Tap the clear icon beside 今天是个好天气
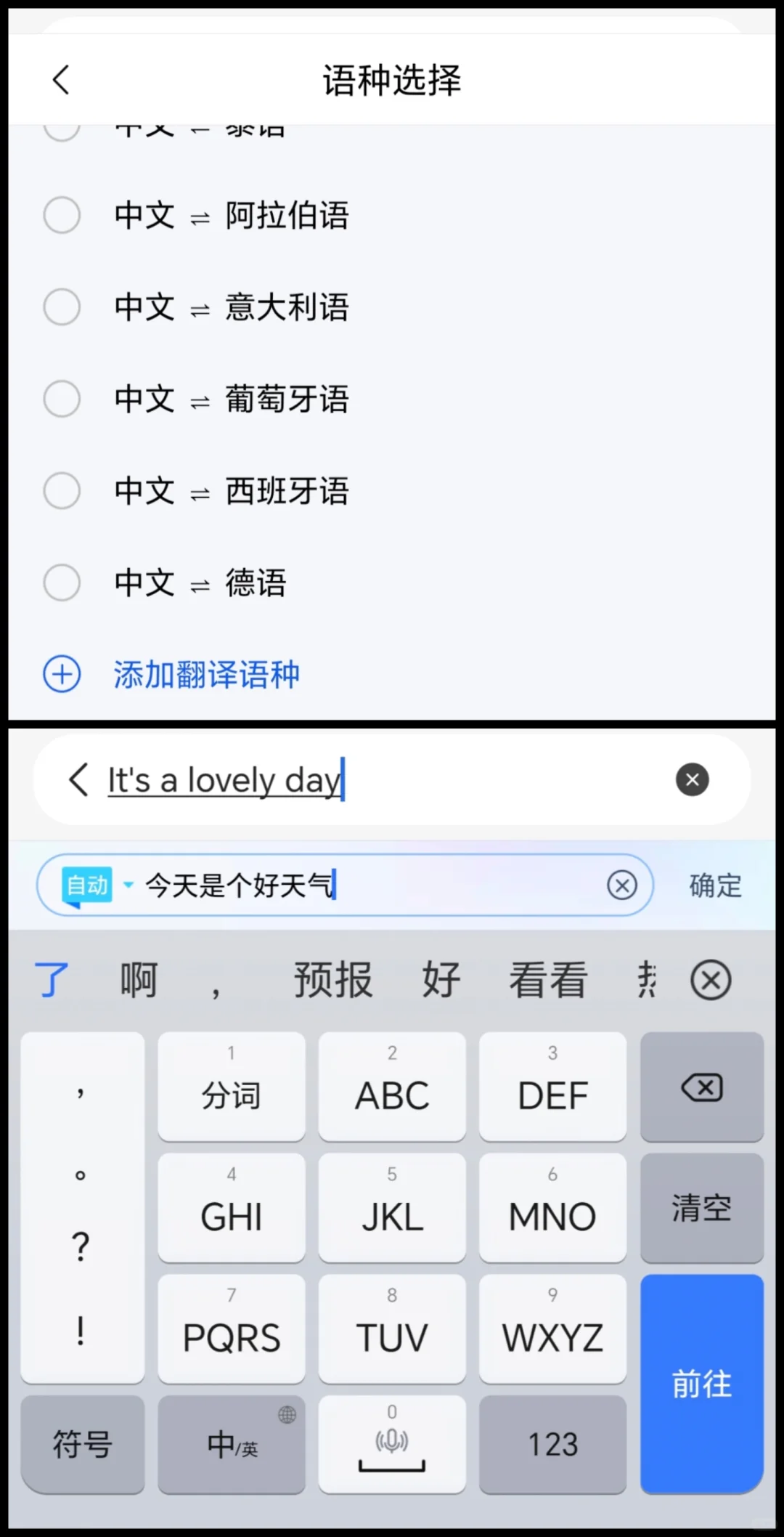This screenshot has width=784, height=1537. coord(623,885)
